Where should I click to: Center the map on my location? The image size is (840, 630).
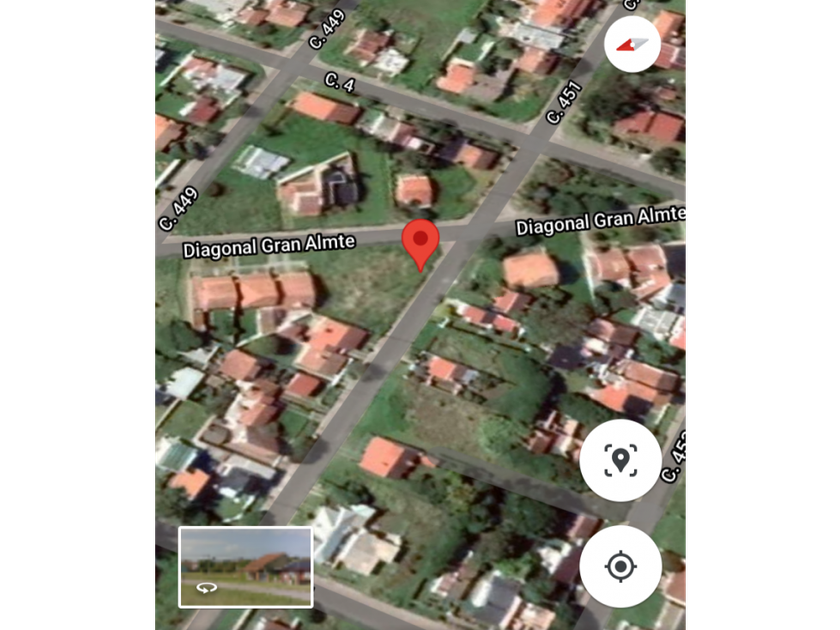(620, 566)
